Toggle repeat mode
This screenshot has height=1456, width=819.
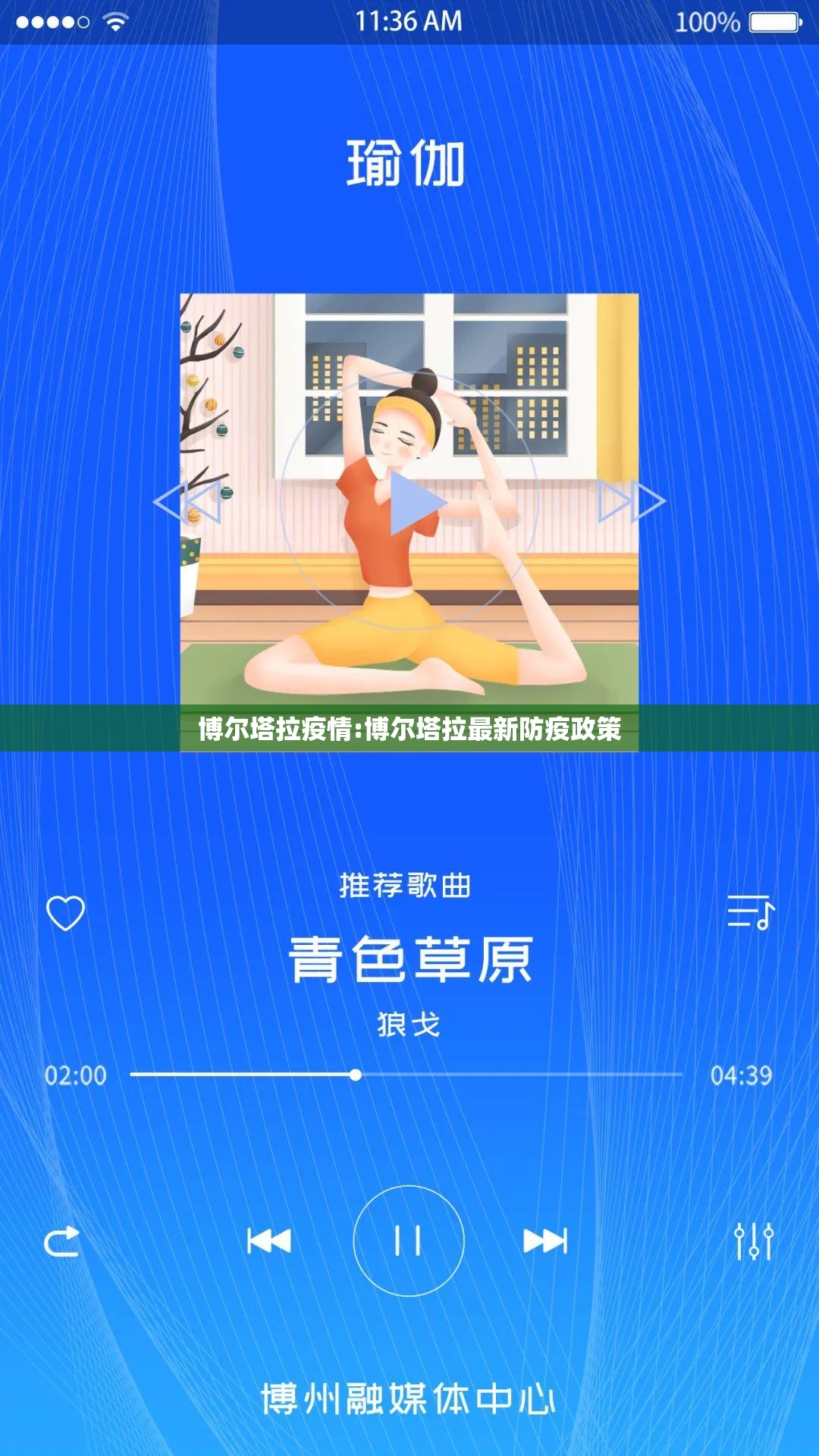click(x=62, y=1241)
